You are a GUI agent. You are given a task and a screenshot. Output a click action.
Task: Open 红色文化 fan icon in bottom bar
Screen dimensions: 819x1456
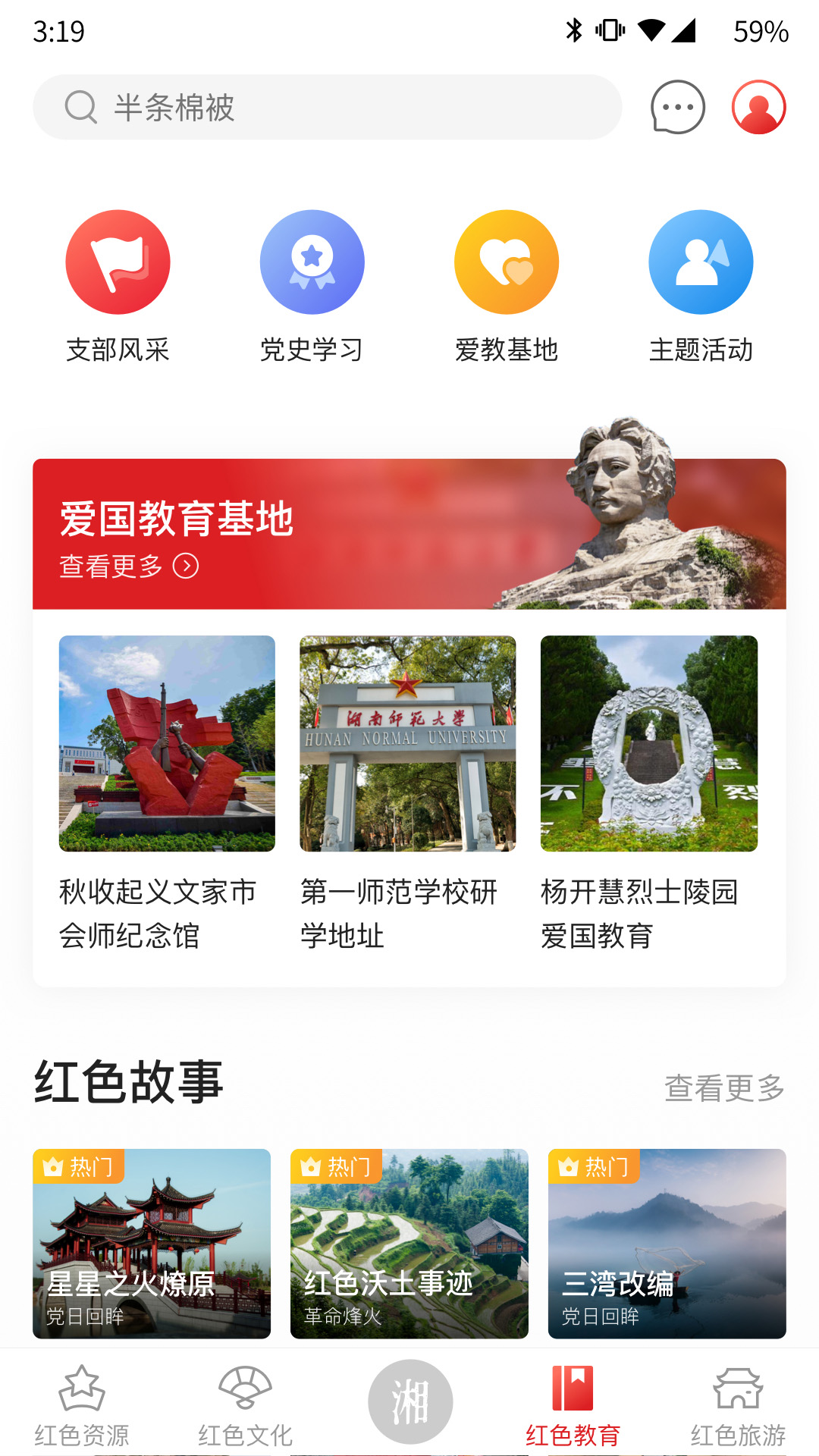click(x=246, y=1401)
